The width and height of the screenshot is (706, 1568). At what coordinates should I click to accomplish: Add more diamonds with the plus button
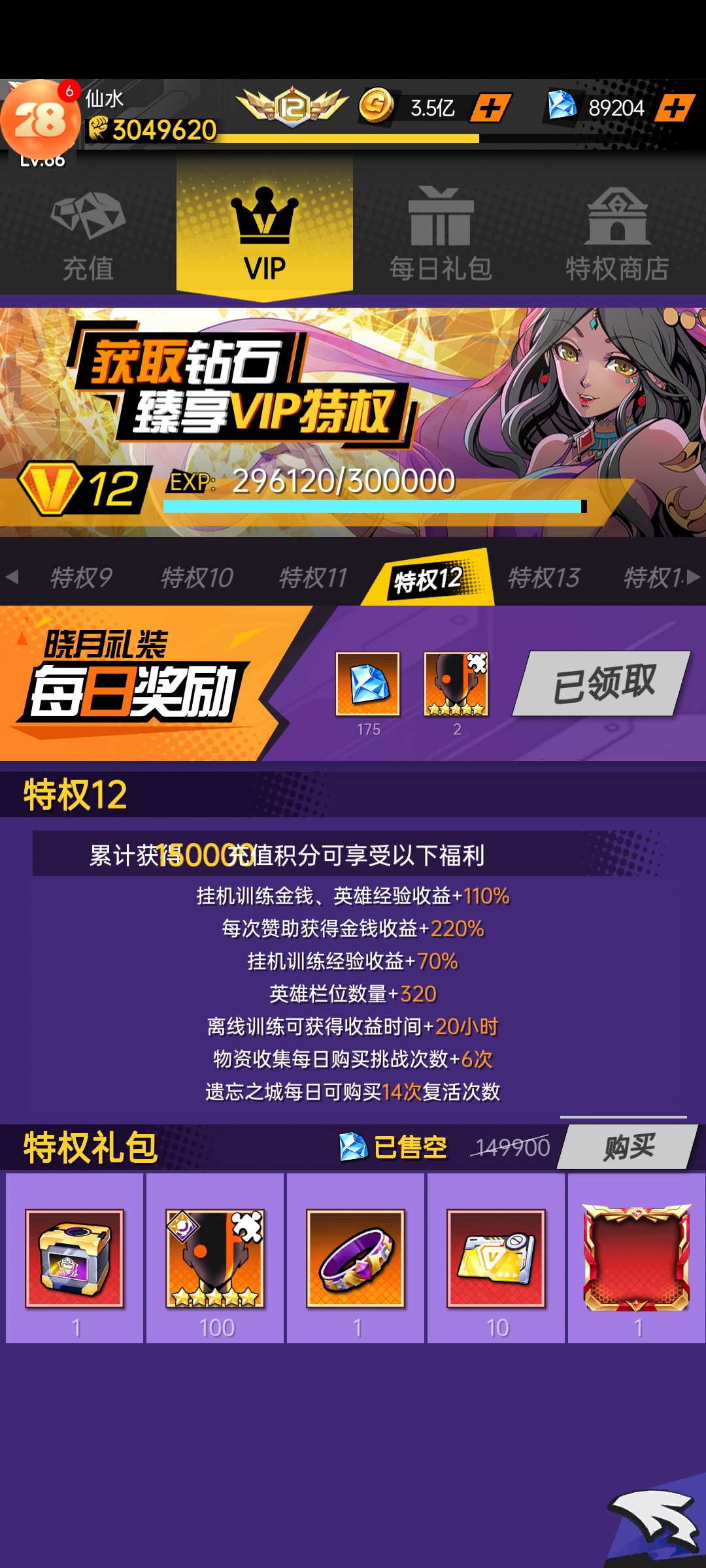675,108
